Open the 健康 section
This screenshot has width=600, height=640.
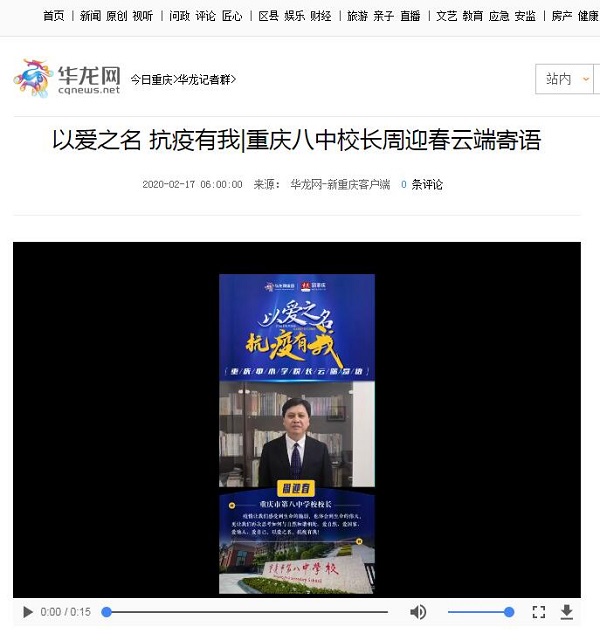click(x=588, y=16)
